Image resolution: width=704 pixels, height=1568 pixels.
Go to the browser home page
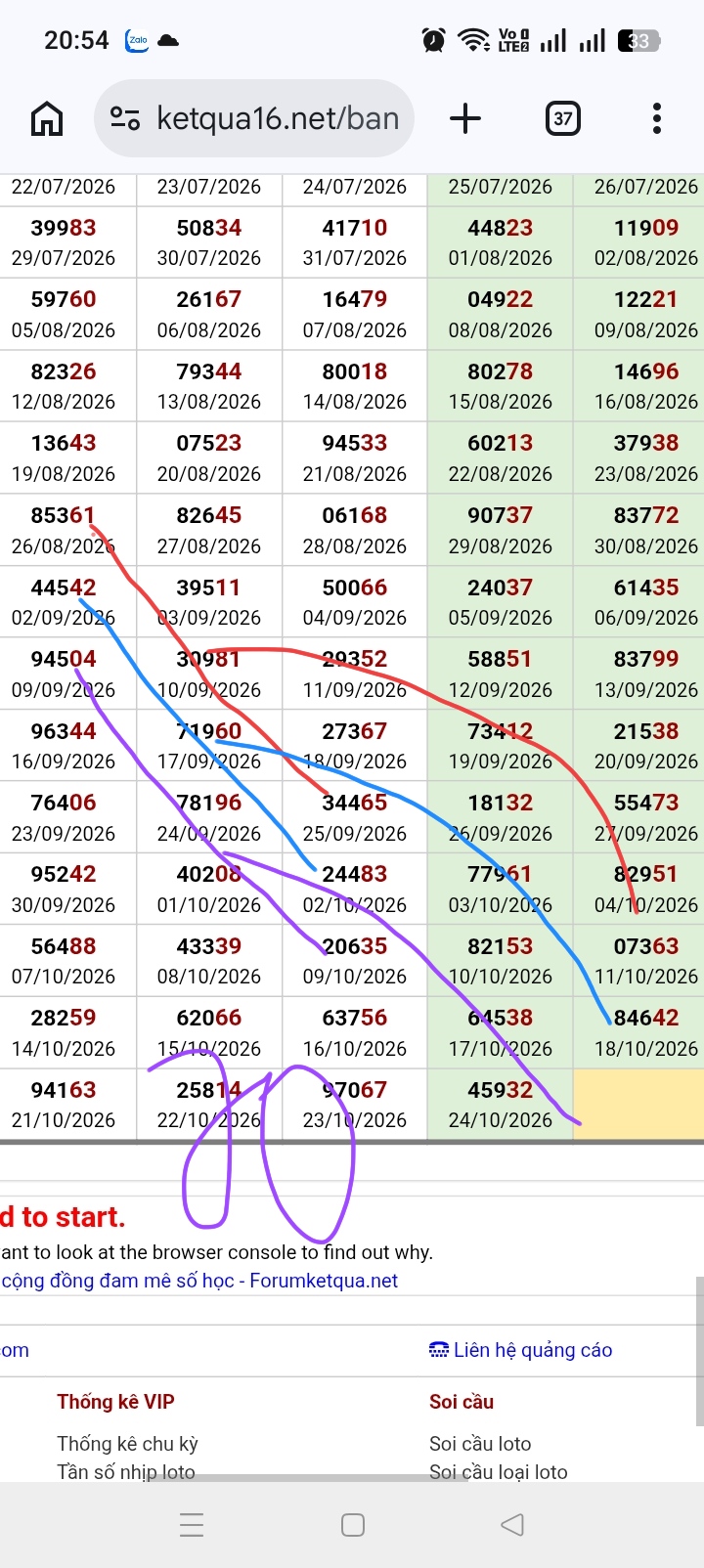(x=47, y=118)
